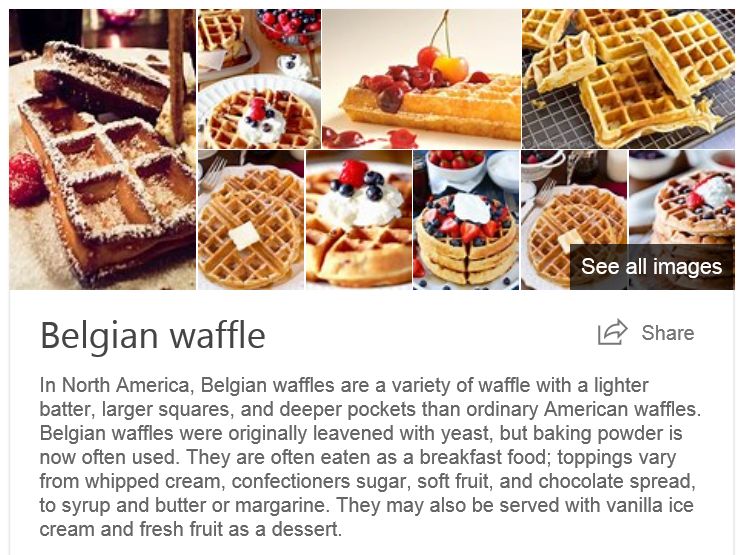Open the waffles on cooling rack image

627,79
